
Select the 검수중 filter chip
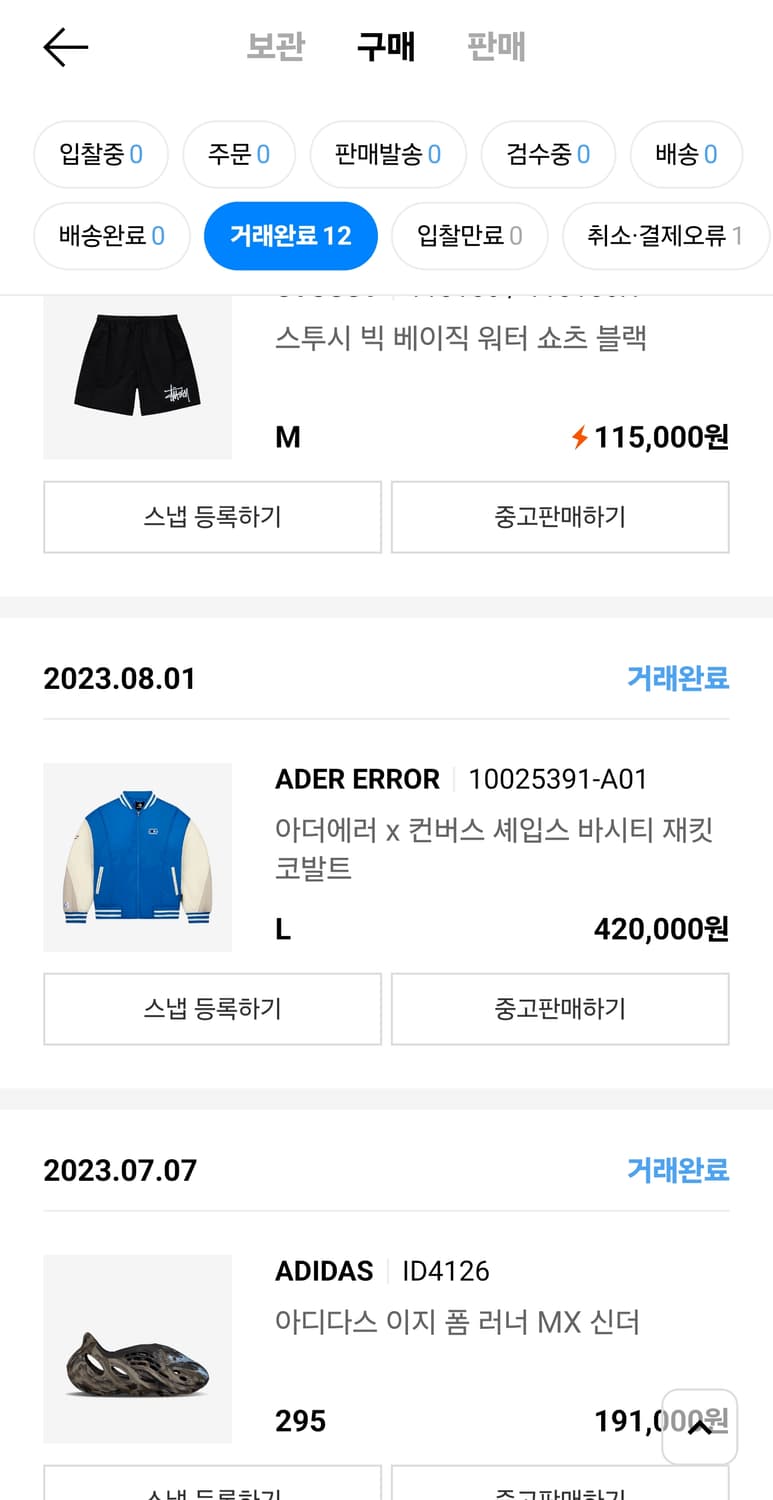click(548, 154)
